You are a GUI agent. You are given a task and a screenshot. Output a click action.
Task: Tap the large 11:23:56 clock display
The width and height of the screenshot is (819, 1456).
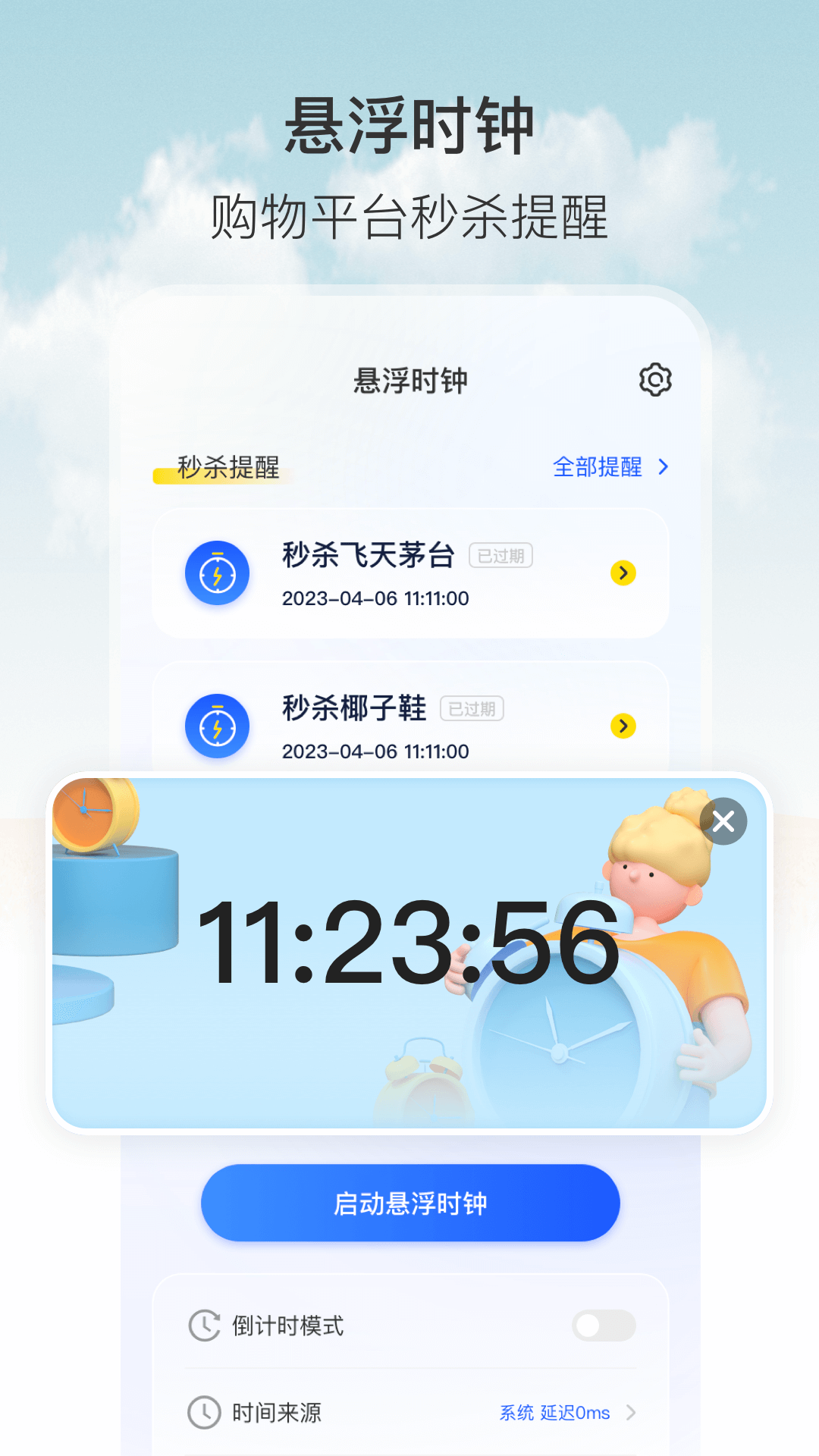point(409,940)
